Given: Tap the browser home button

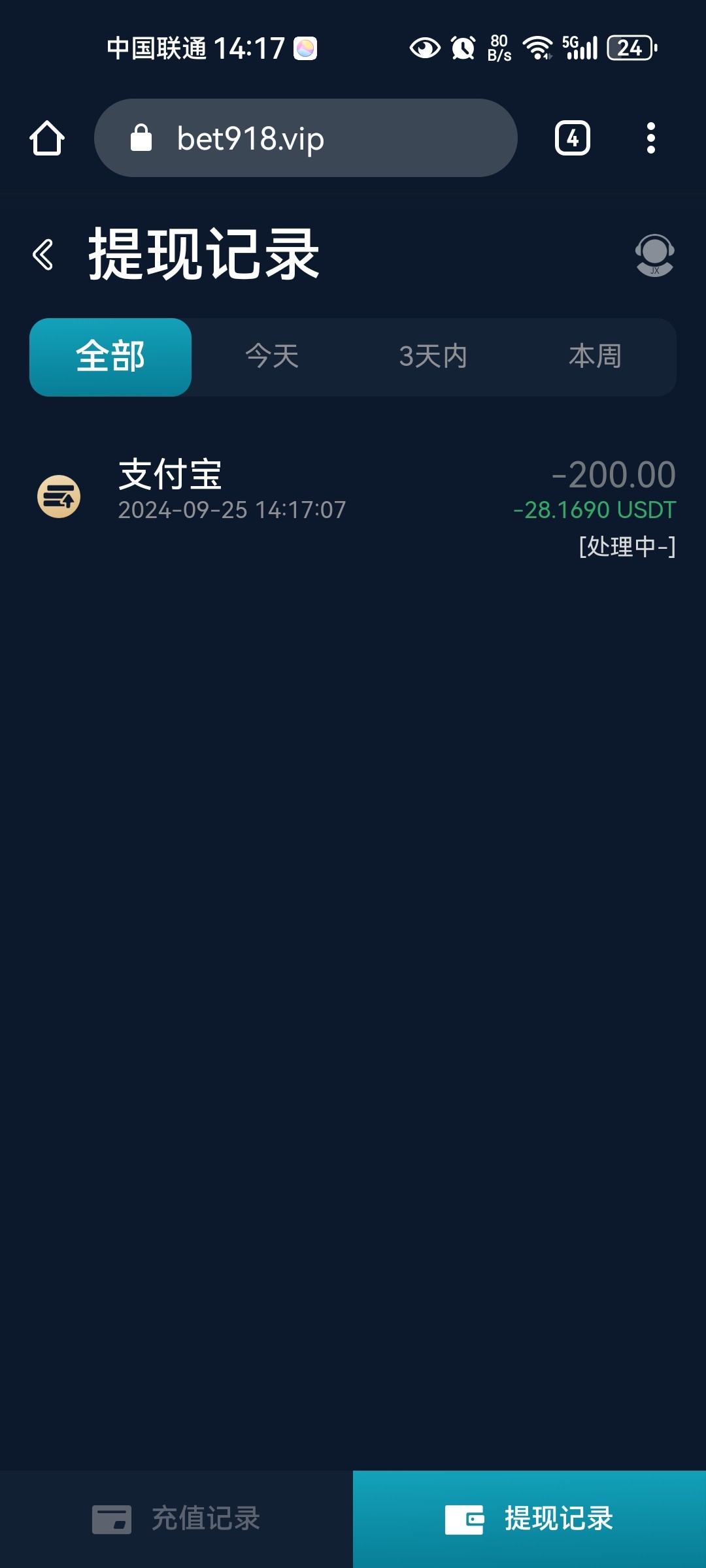Looking at the screenshot, I should point(47,139).
